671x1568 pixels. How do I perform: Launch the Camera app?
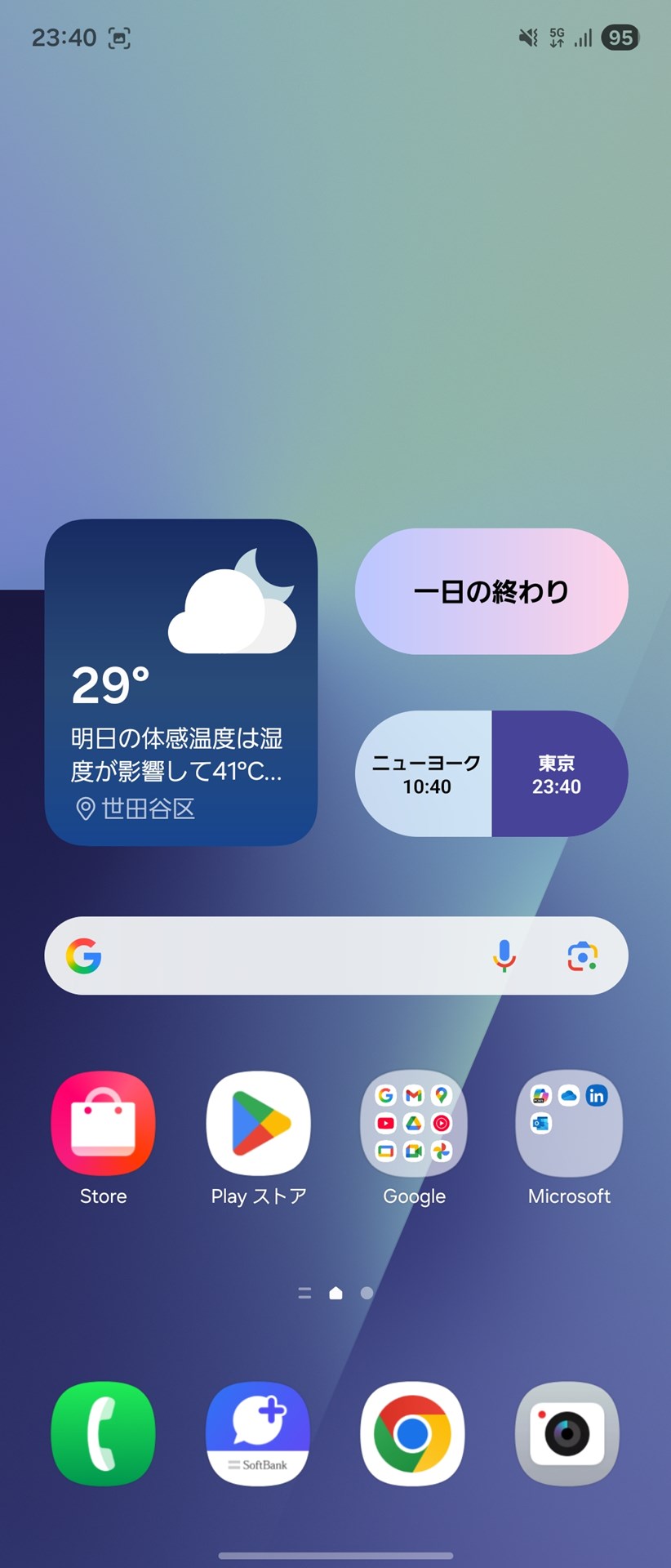[567, 1433]
